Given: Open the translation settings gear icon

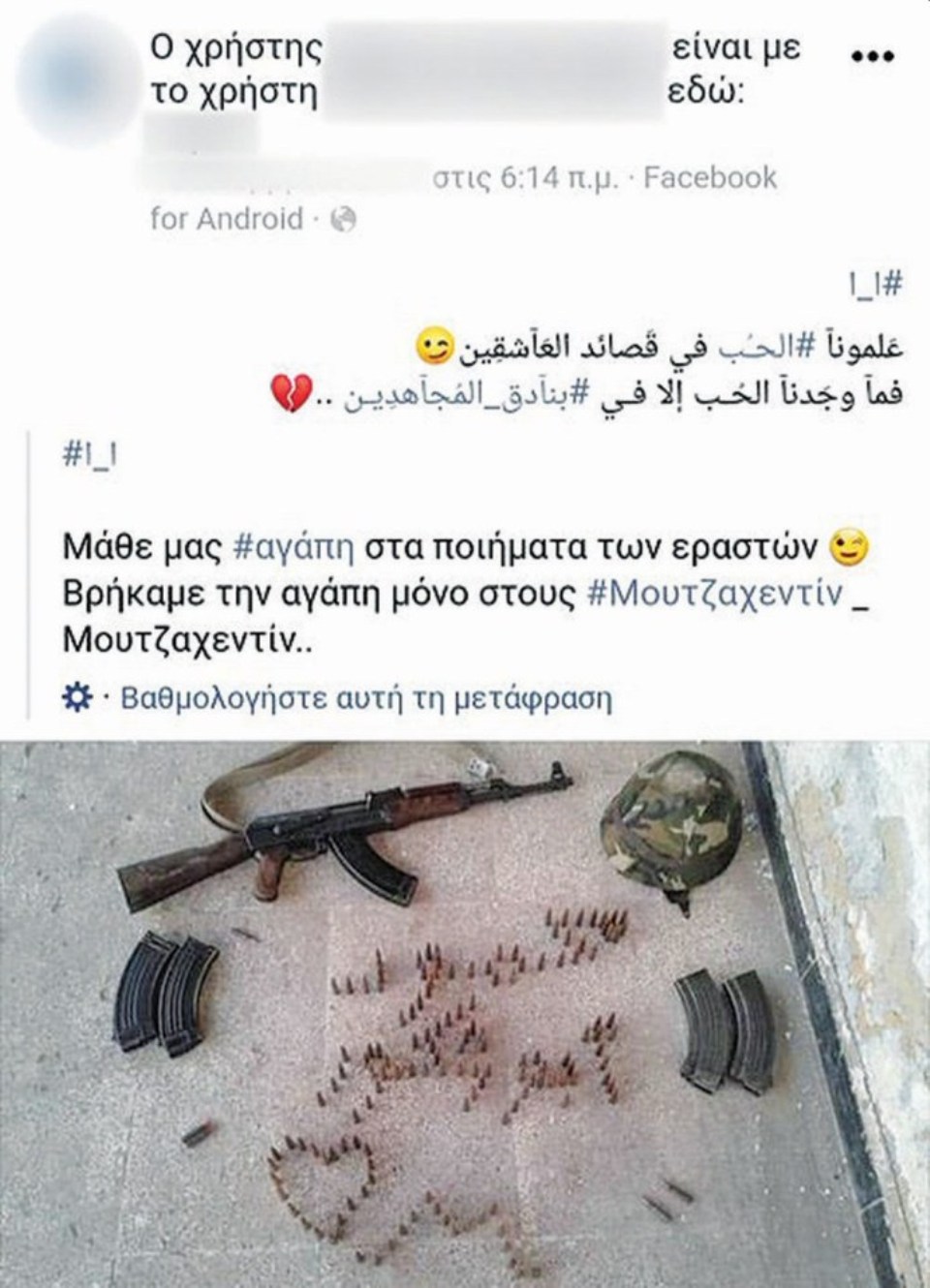Looking at the screenshot, I should [77, 697].
